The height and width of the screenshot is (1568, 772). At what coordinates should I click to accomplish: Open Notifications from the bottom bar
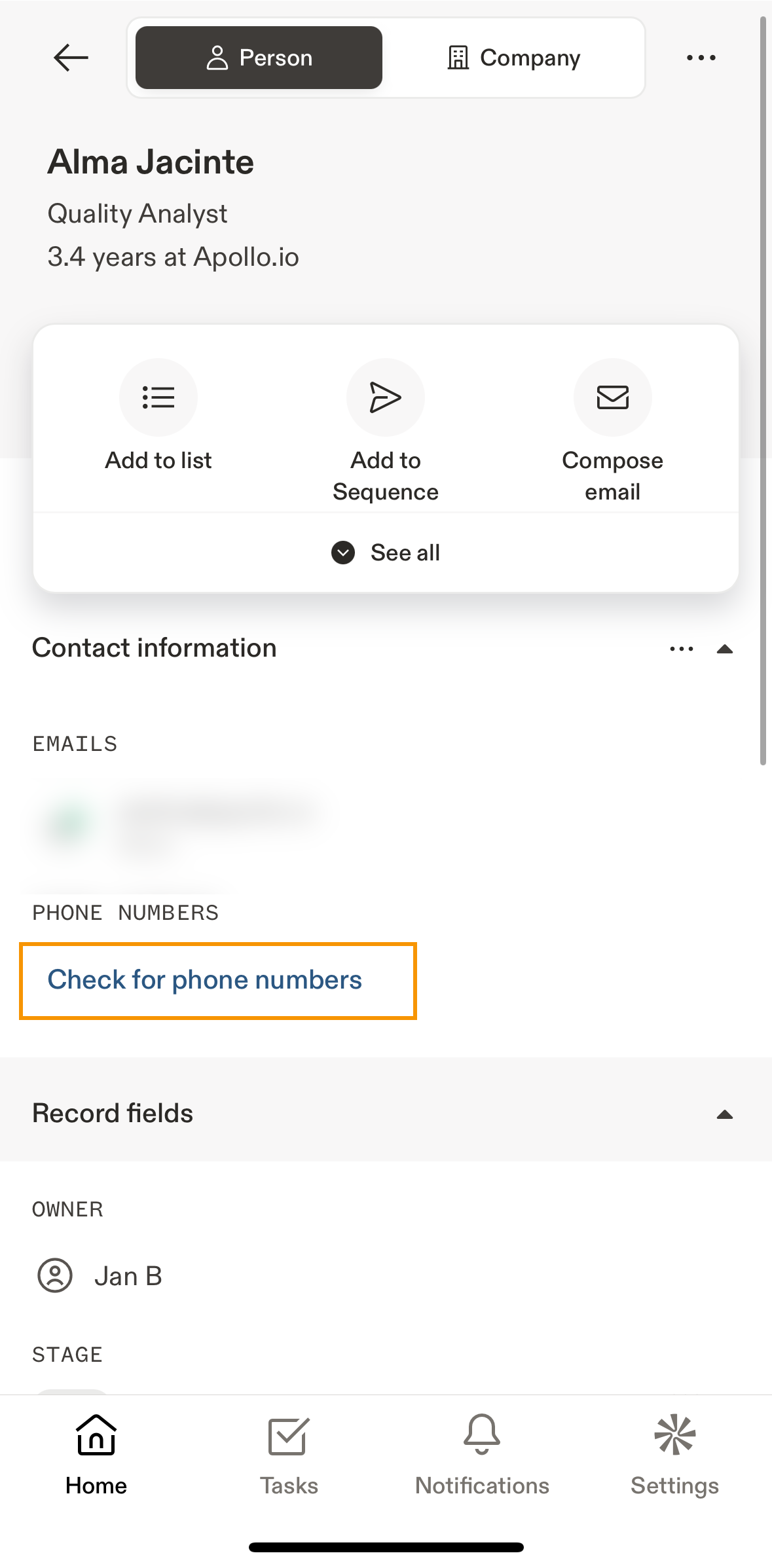tap(482, 1457)
